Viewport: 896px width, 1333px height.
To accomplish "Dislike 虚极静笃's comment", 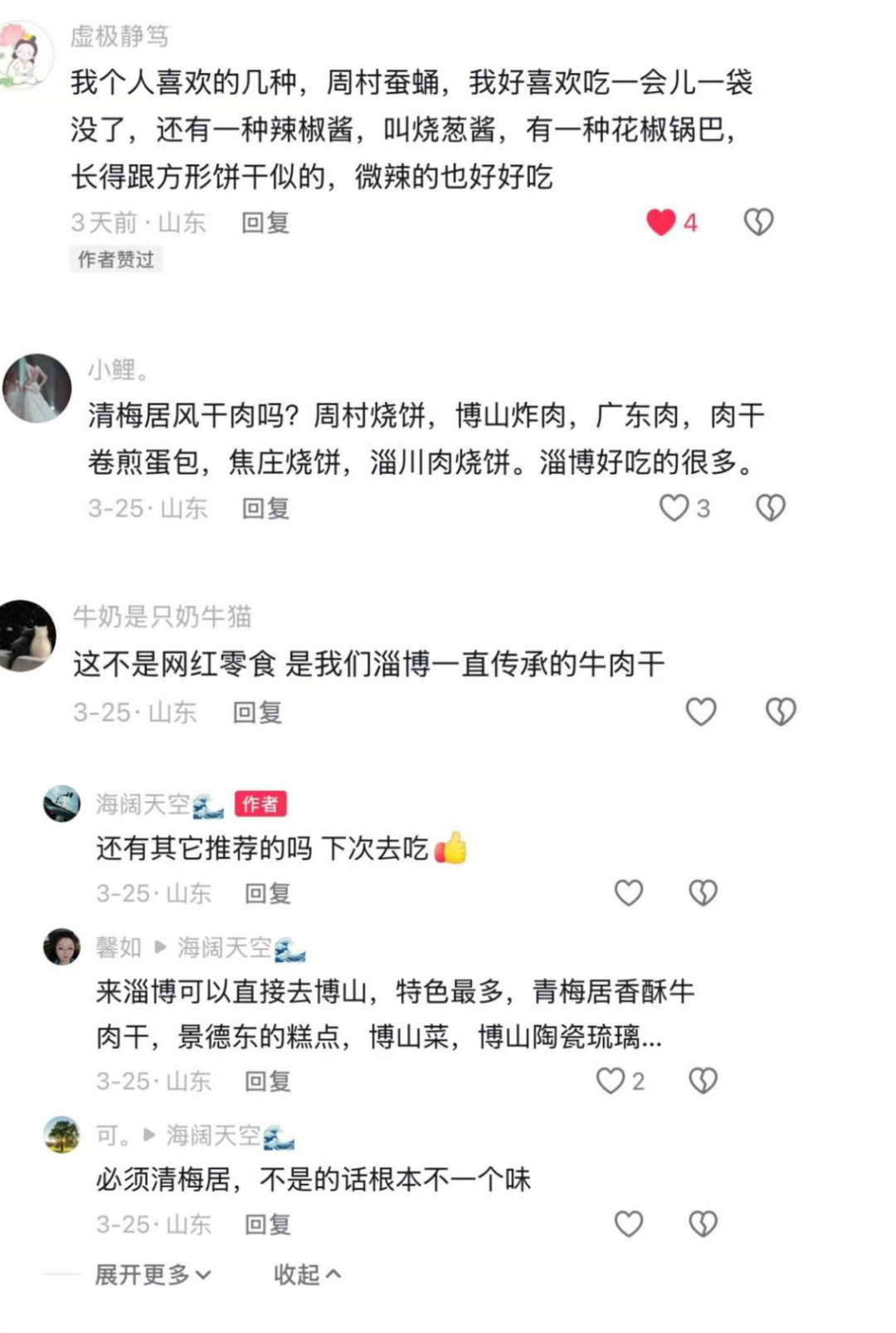I will [x=758, y=222].
